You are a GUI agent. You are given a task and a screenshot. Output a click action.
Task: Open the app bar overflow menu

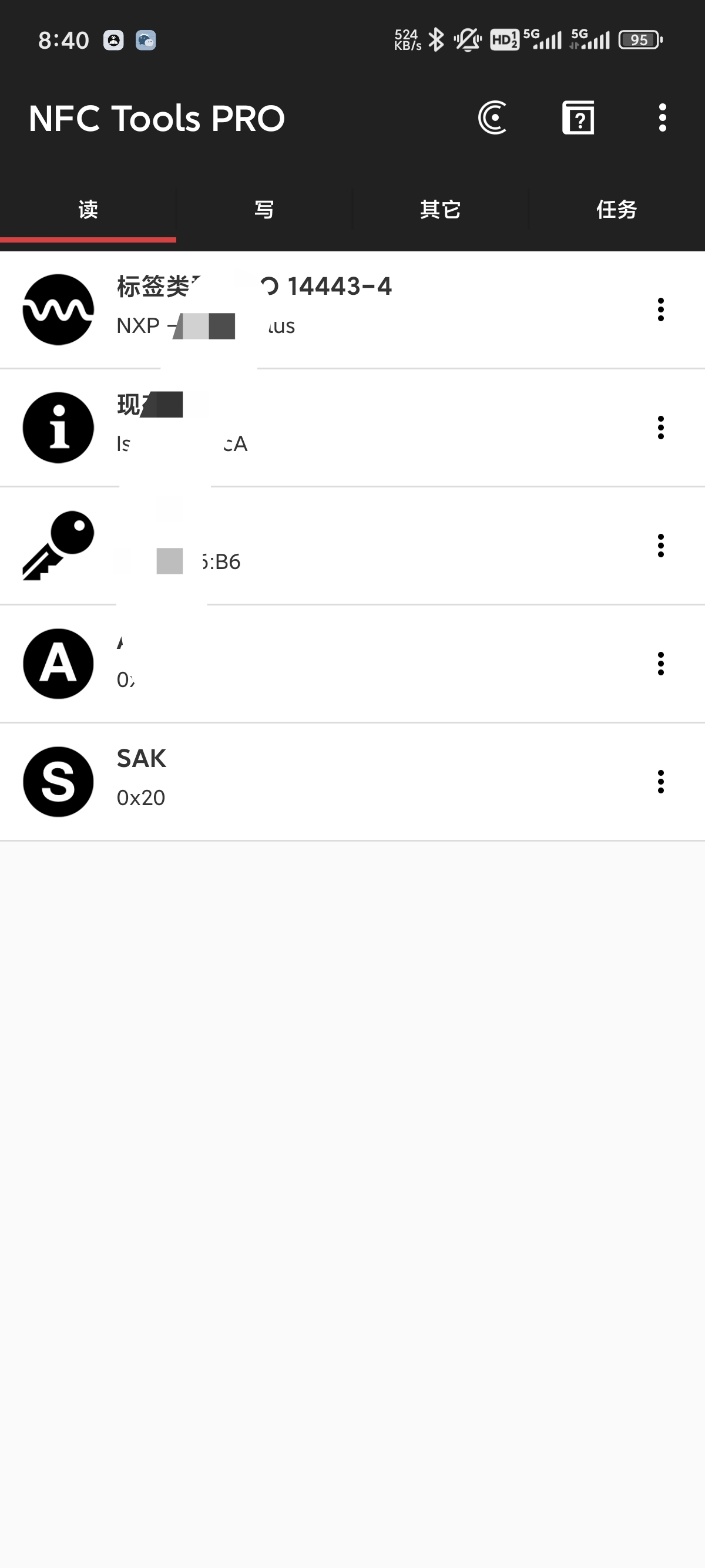click(x=662, y=117)
